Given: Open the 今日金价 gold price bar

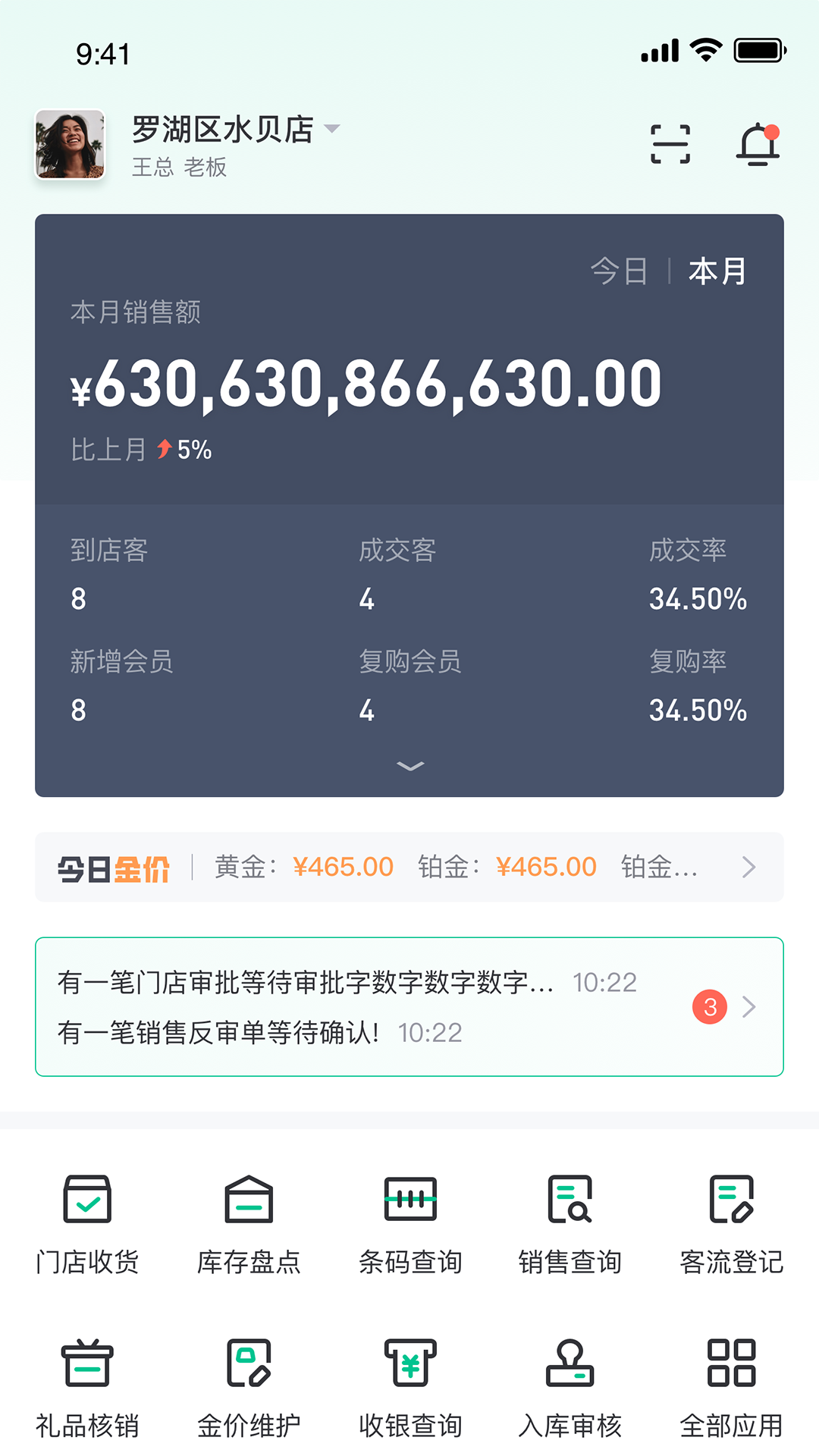Looking at the screenshot, I should (x=409, y=867).
